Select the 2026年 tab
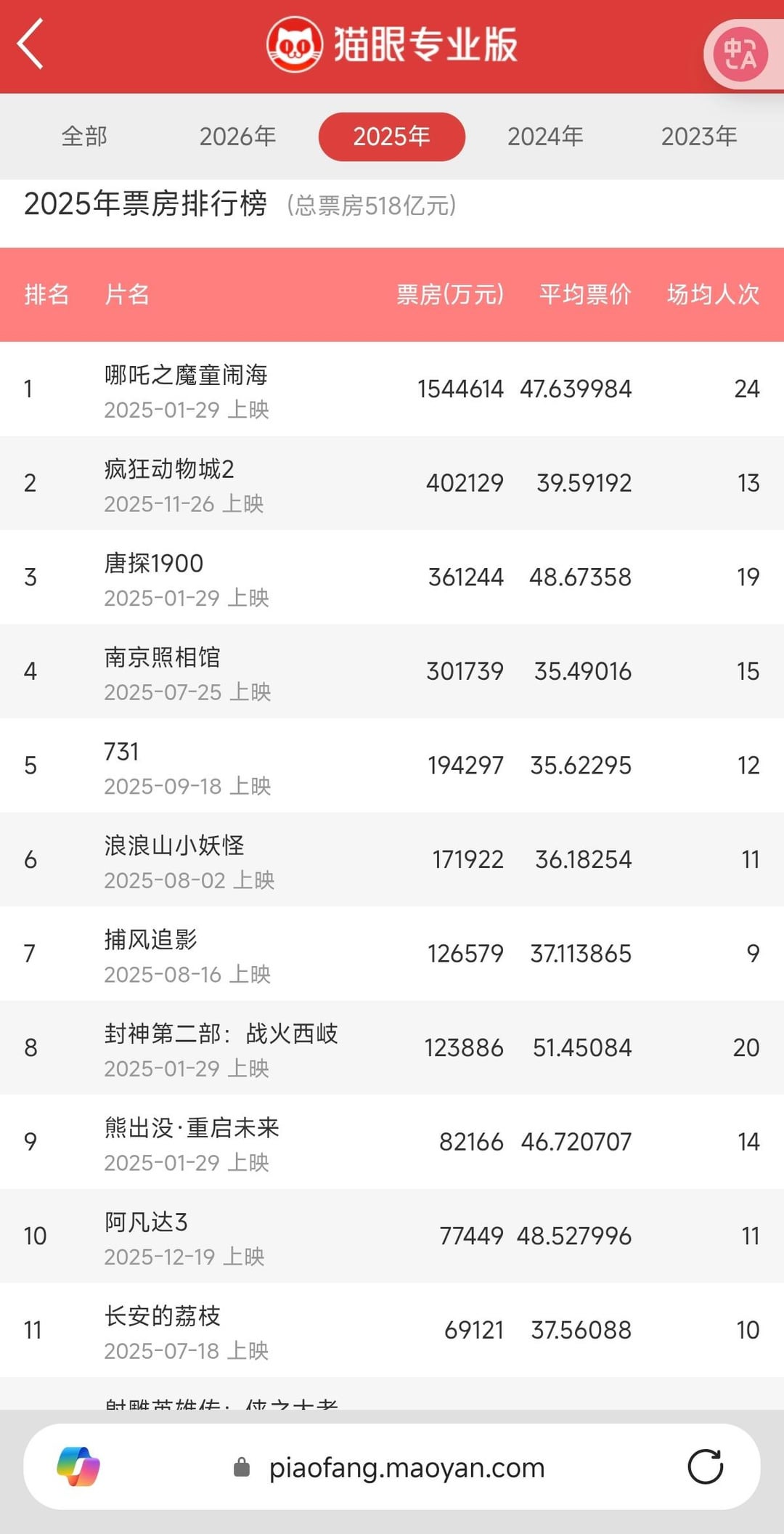The image size is (784, 1534). pos(237,137)
